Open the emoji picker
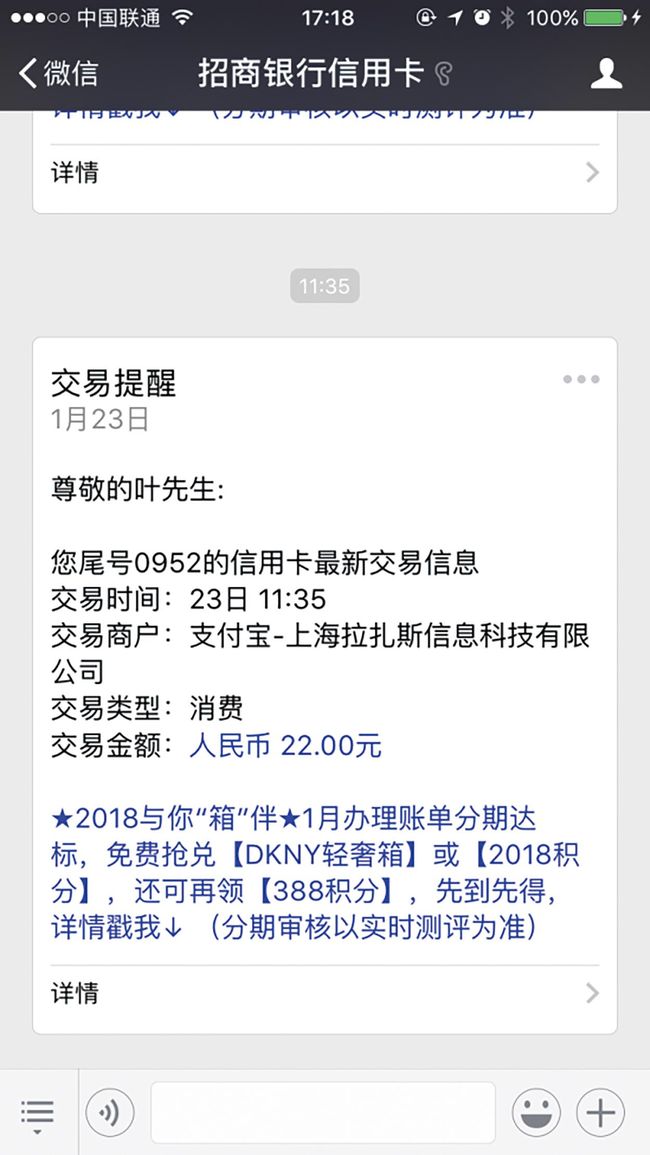Screen dimensions: 650x1155 tap(536, 1112)
